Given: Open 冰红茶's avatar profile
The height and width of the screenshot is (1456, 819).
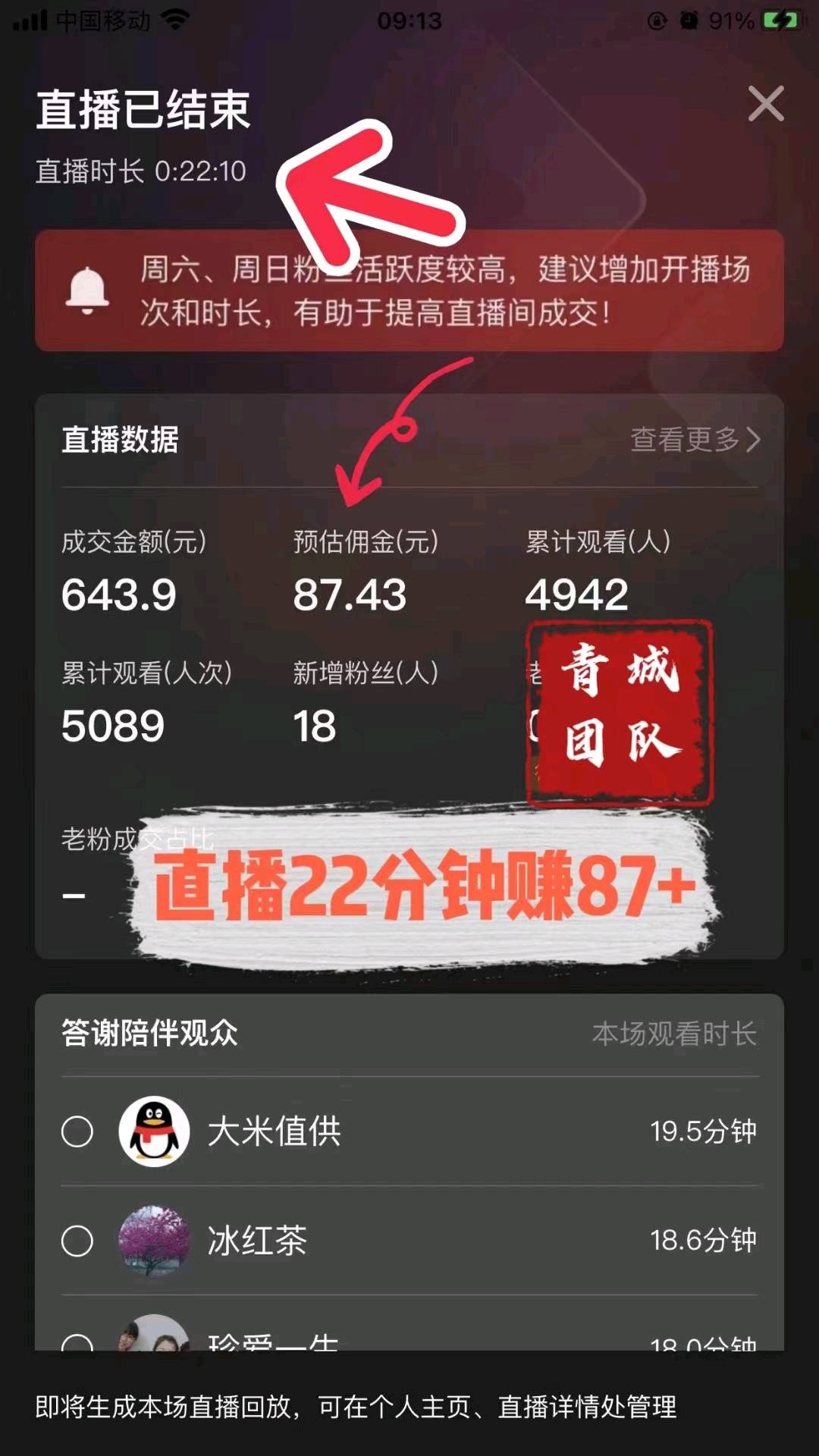Looking at the screenshot, I should (x=154, y=1241).
